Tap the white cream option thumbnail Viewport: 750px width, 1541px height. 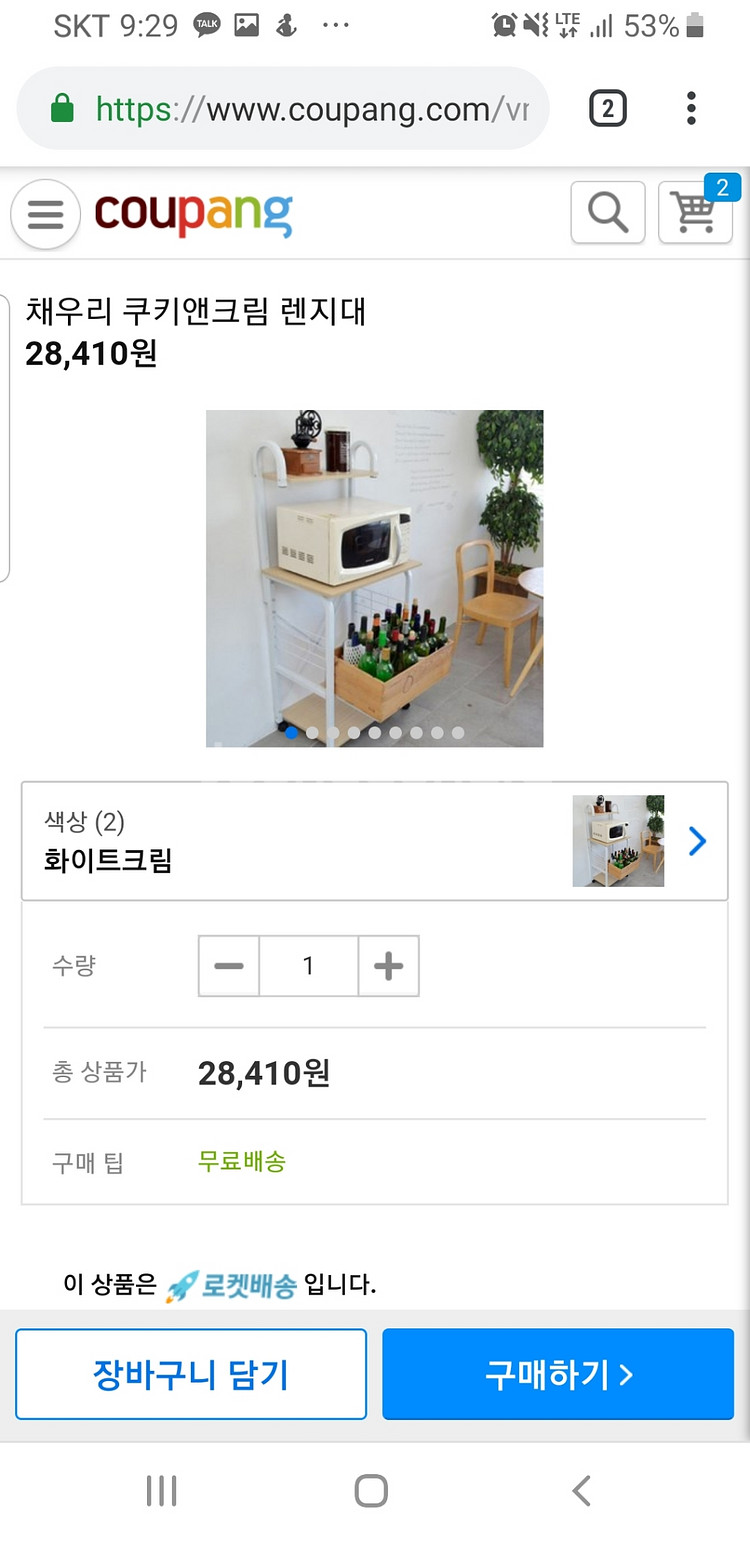[618, 841]
